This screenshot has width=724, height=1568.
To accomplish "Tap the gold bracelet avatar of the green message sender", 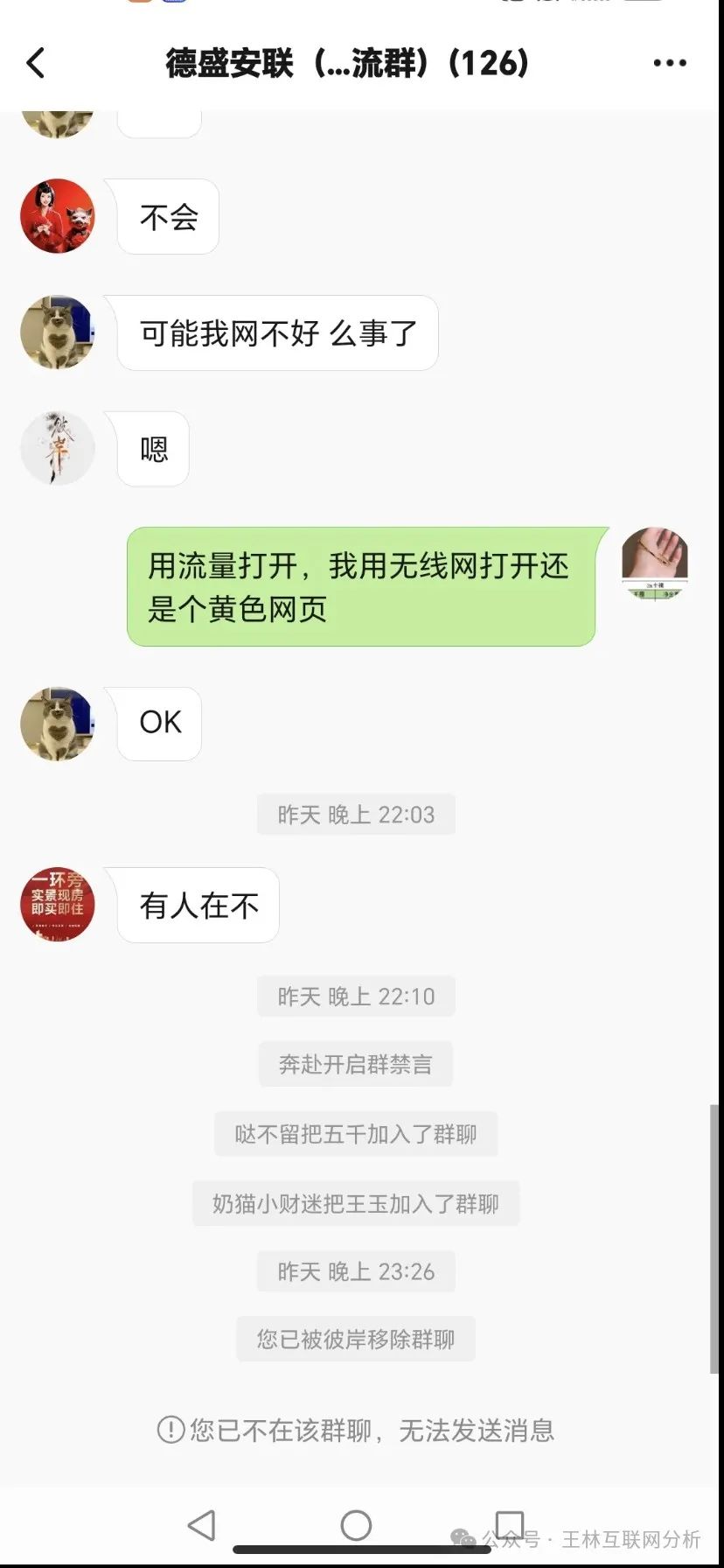I will (654, 566).
